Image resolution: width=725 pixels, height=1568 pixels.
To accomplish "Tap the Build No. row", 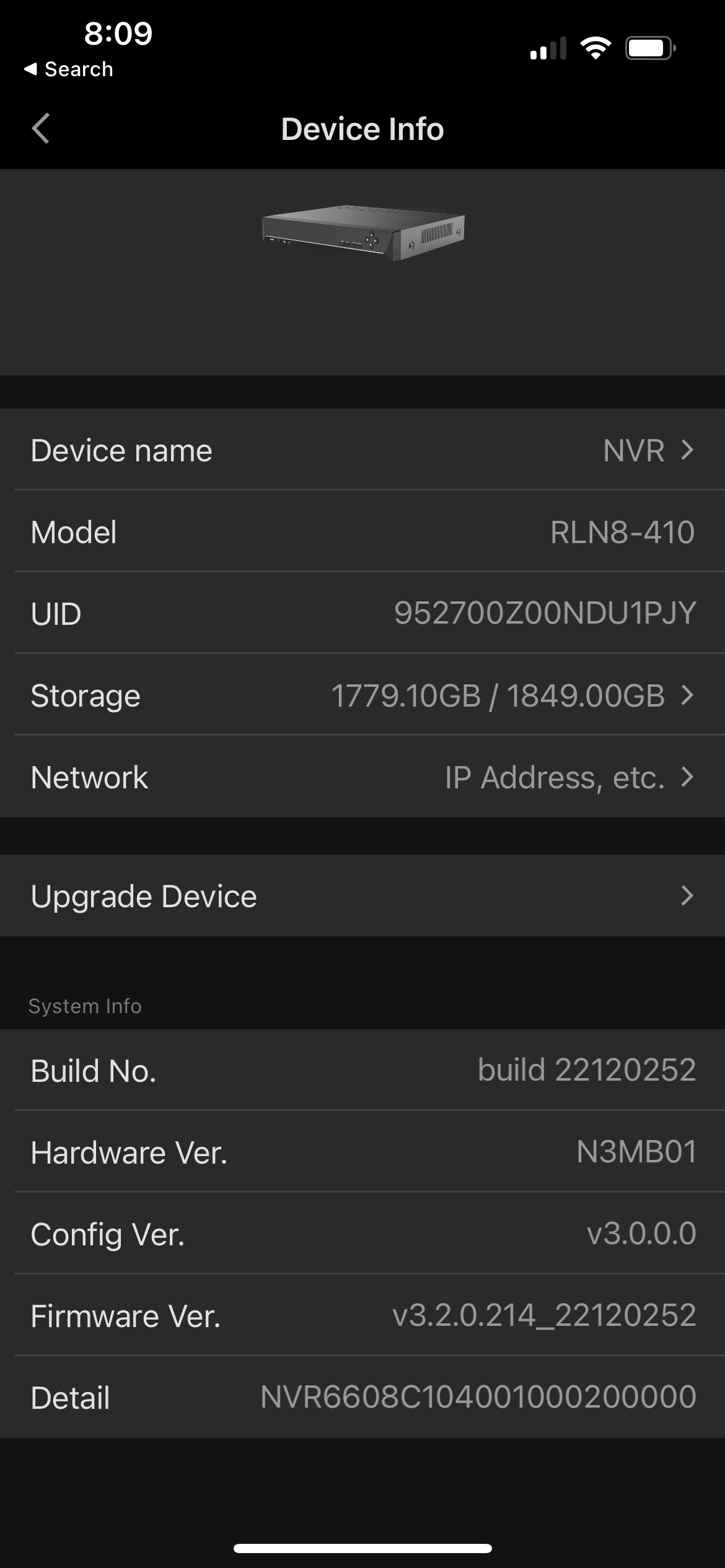I will 362,1070.
